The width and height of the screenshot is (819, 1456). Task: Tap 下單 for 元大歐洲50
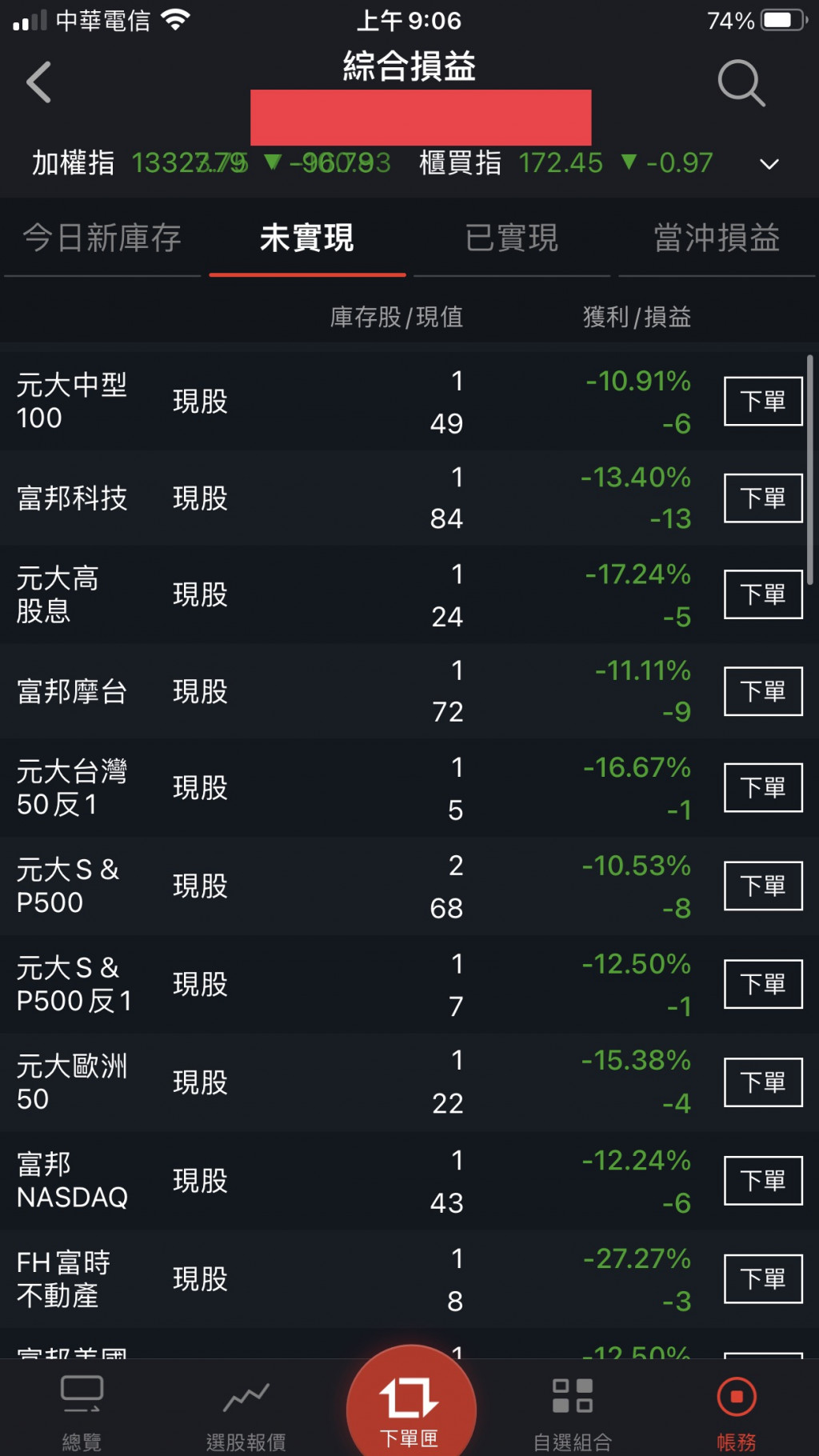(x=762, y=1082)
